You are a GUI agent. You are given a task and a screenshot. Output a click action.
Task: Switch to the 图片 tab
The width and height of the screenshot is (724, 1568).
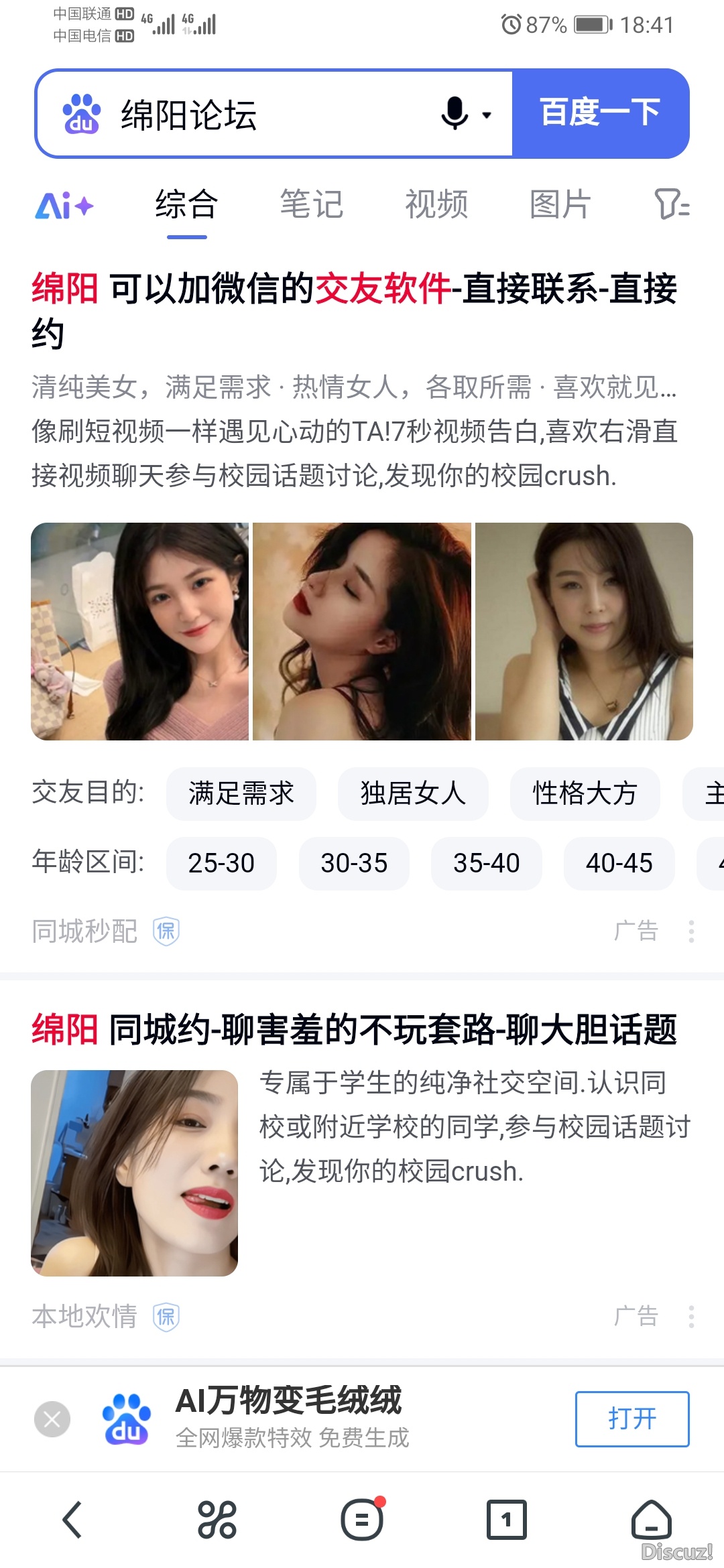coord(560,204)
